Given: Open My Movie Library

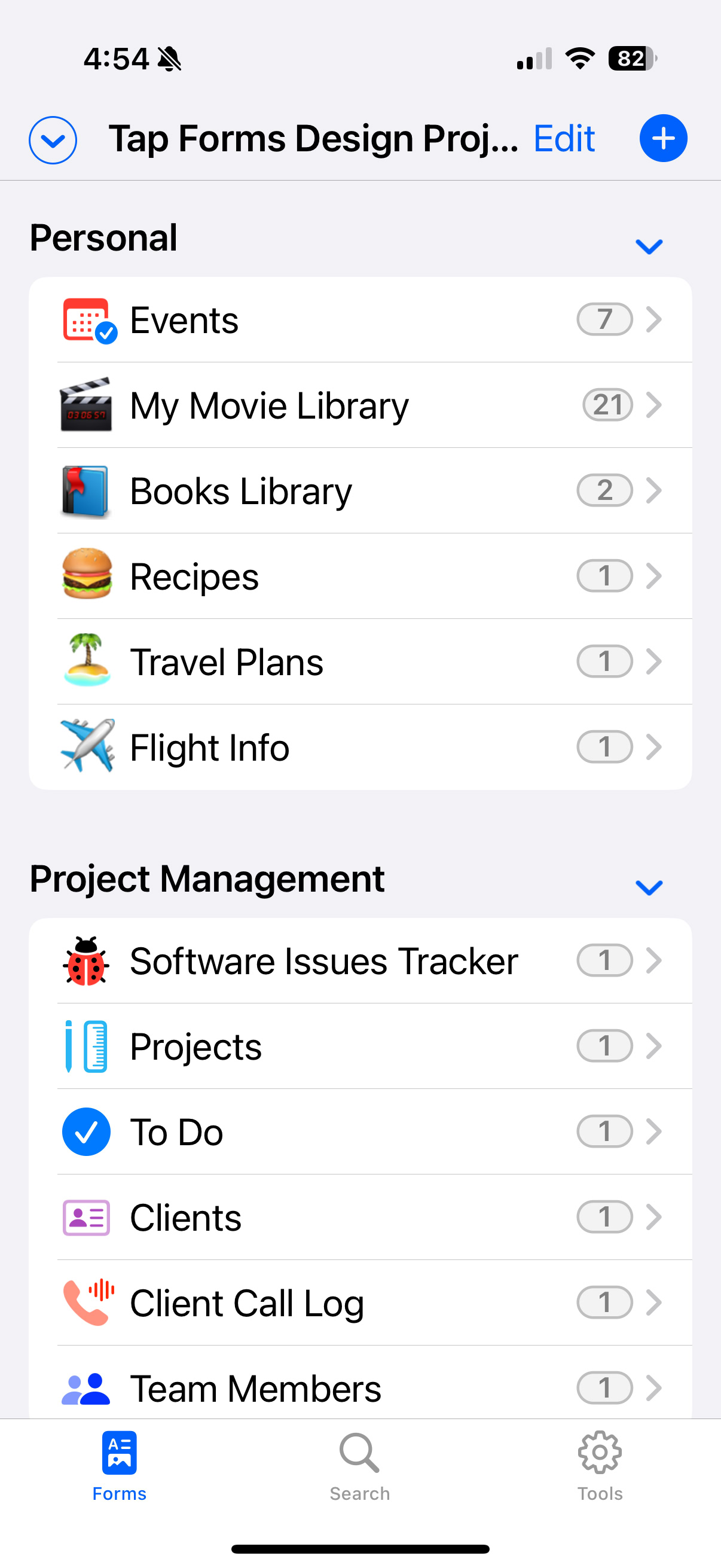Looking at the screenshot, I should [x=359, y=405].
